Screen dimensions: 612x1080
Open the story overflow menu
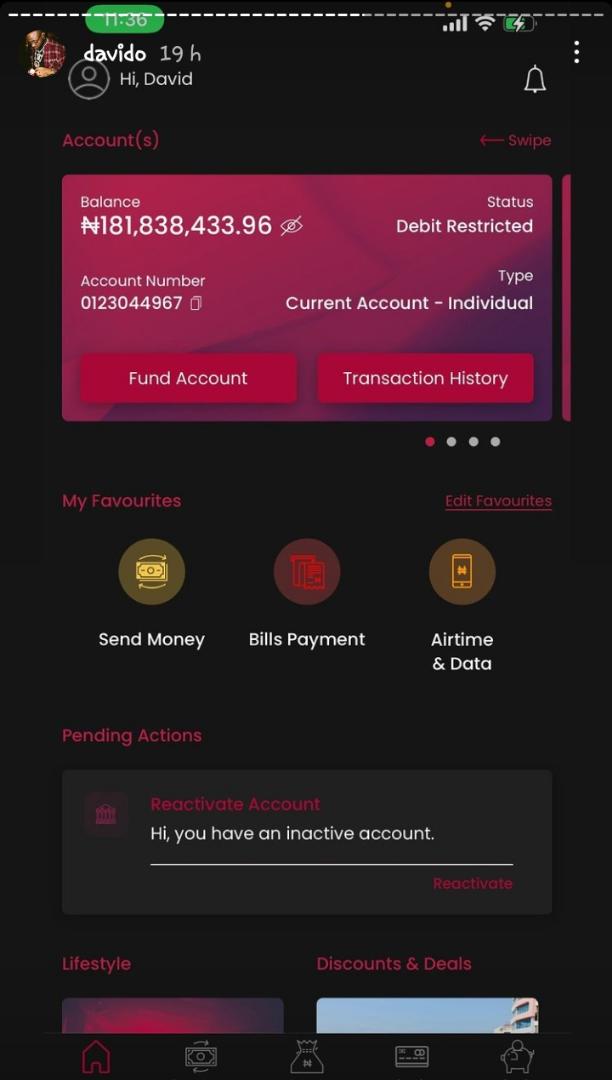(x=576, y=53)
